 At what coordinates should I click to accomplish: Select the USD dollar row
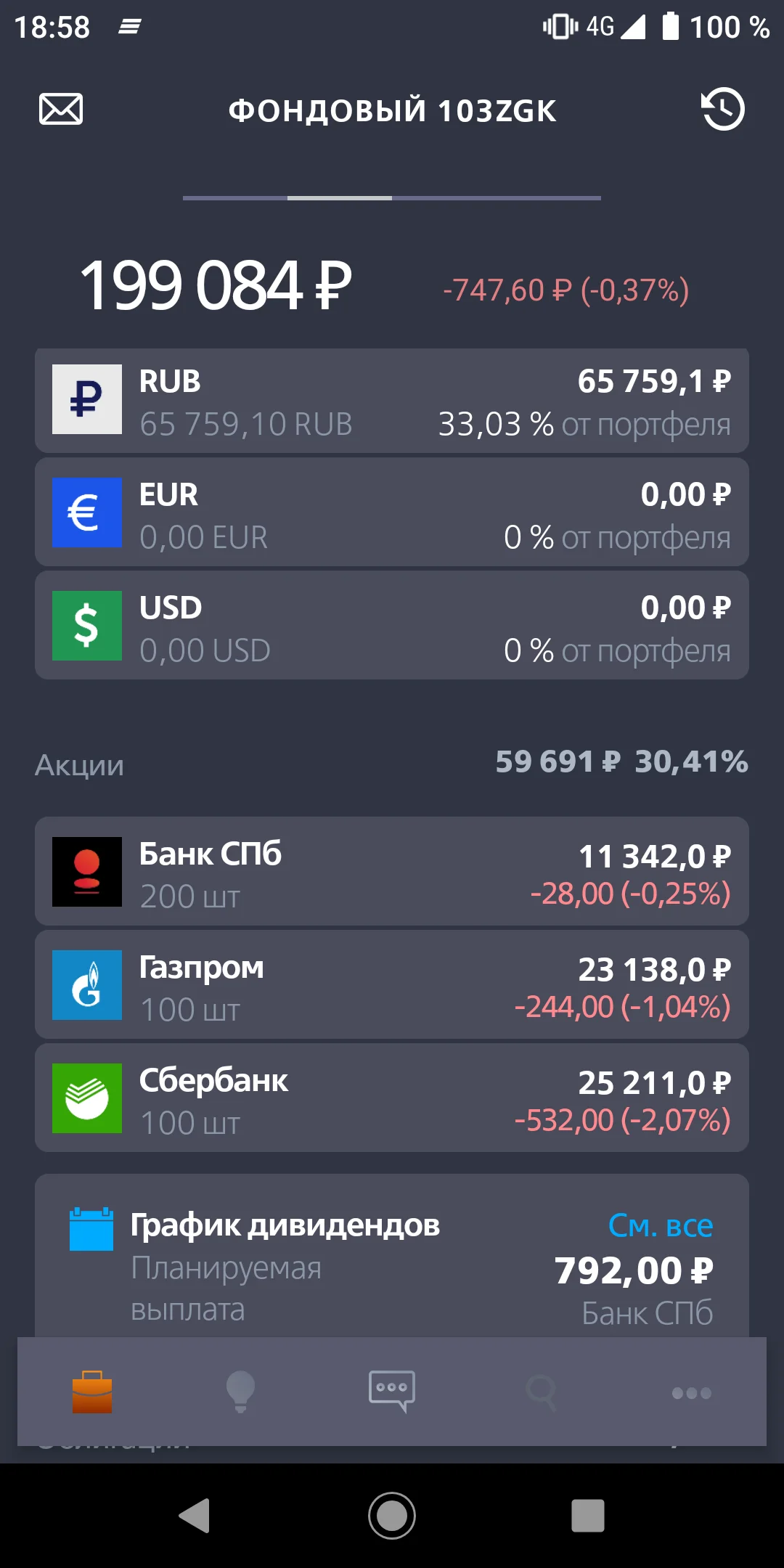392,625
